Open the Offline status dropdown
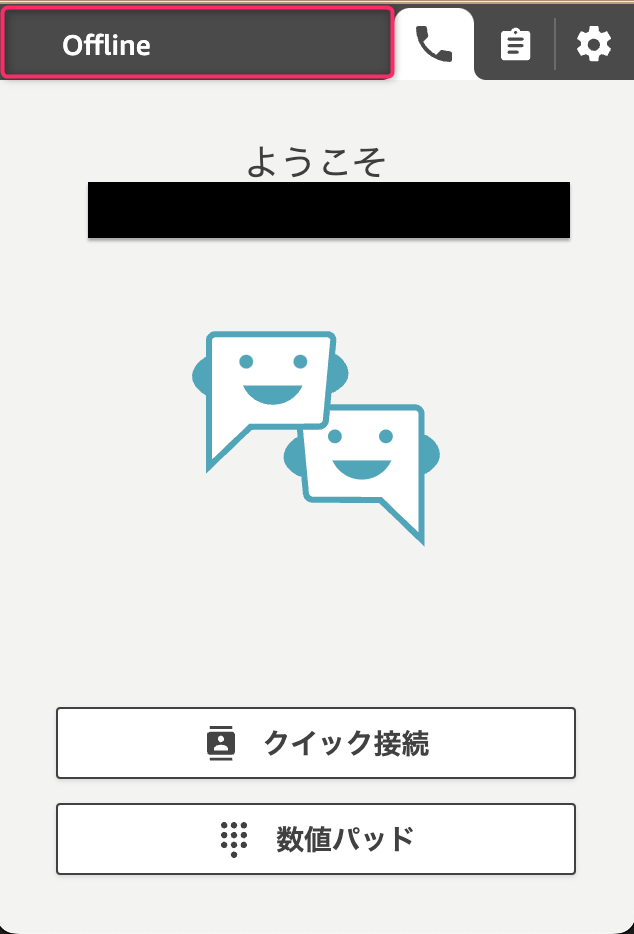 click(196, 44)
